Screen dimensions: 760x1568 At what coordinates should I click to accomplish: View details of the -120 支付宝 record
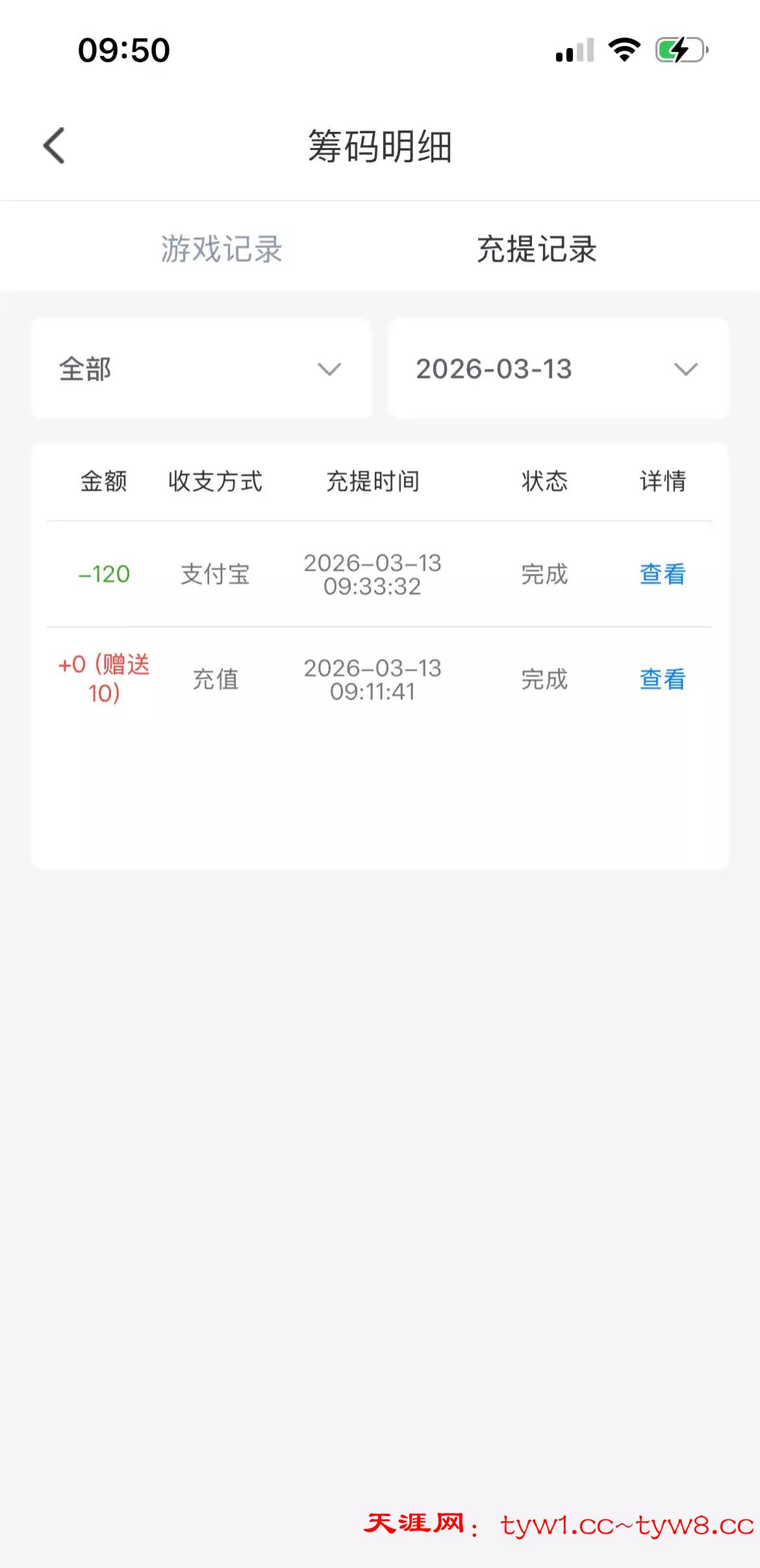point(662,574)
